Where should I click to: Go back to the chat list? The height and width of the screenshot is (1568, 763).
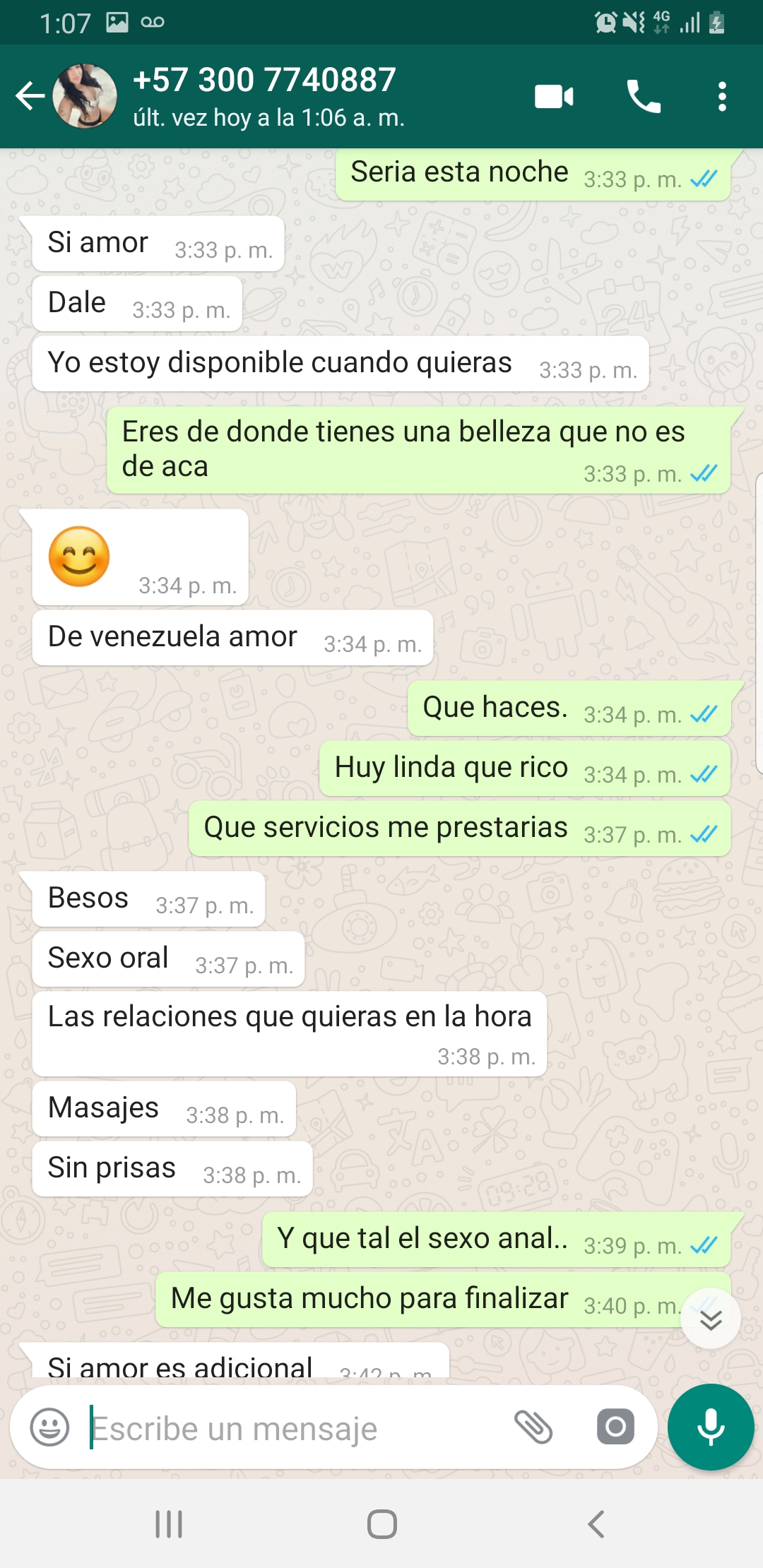[30, 97]
